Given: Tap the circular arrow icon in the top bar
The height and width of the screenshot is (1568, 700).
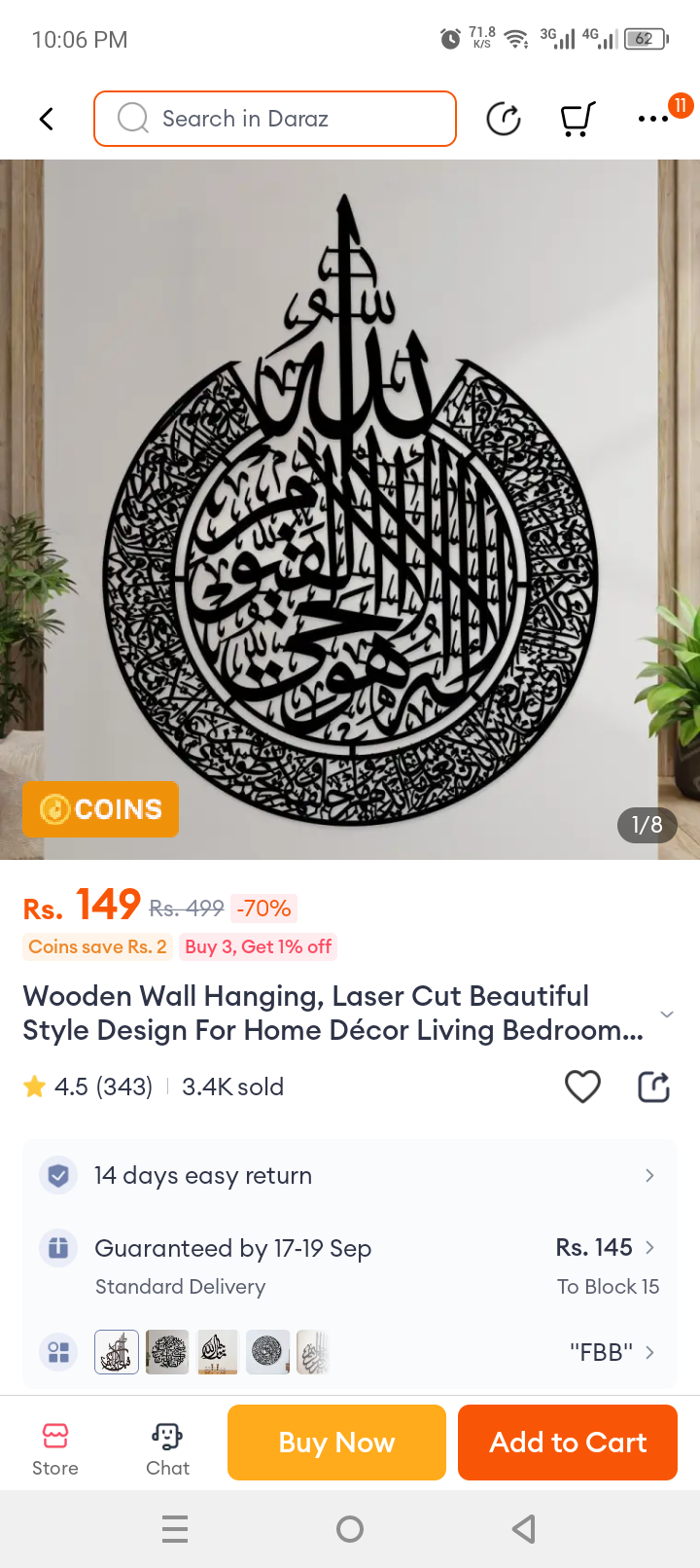Looking at the screenshot, I should [x=503, y=119].
